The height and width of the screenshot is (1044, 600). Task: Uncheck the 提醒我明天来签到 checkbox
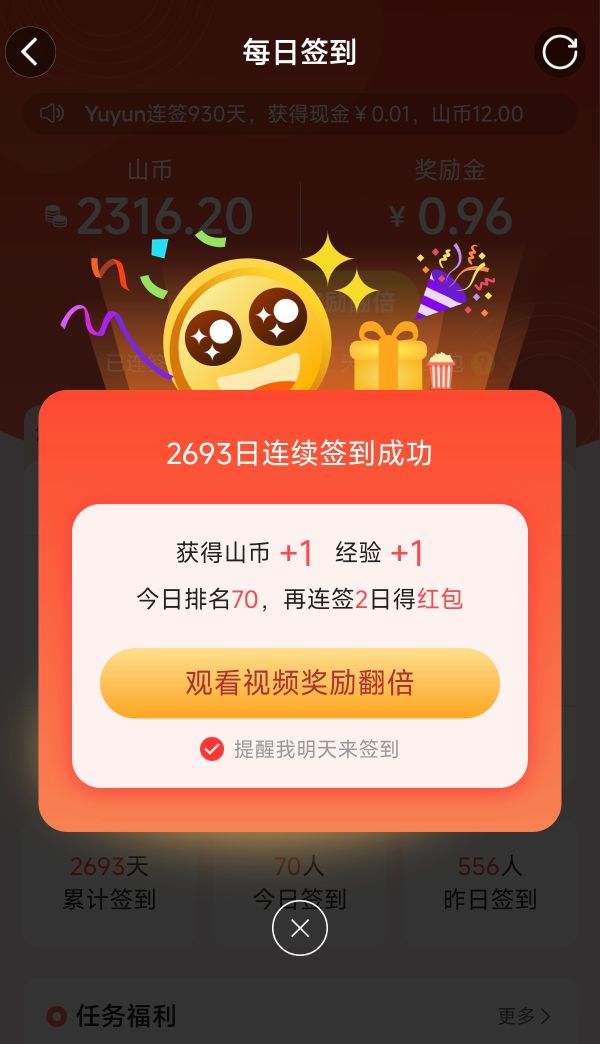pyautogui.click(x=212, y=749)
